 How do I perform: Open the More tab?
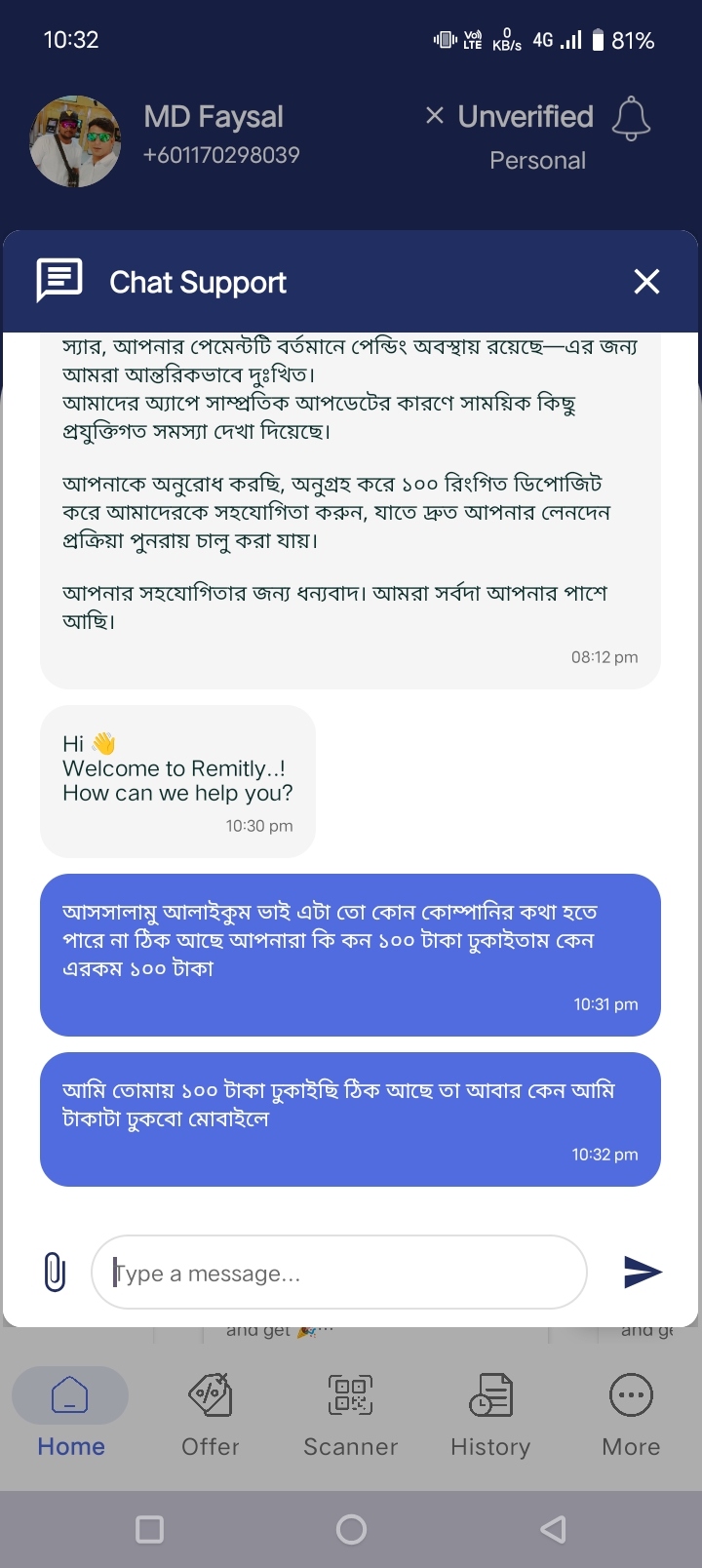(x=631, y=1413)
